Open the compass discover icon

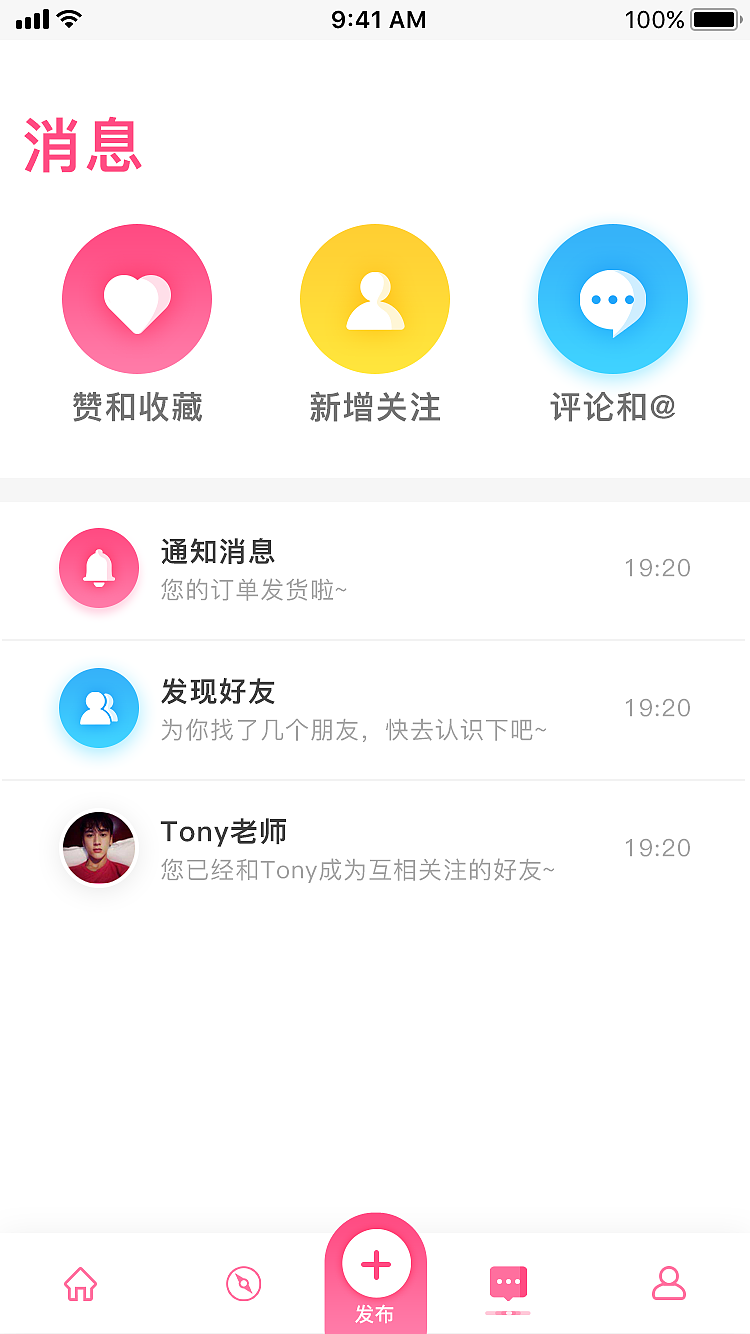[x=242, y=1283]
